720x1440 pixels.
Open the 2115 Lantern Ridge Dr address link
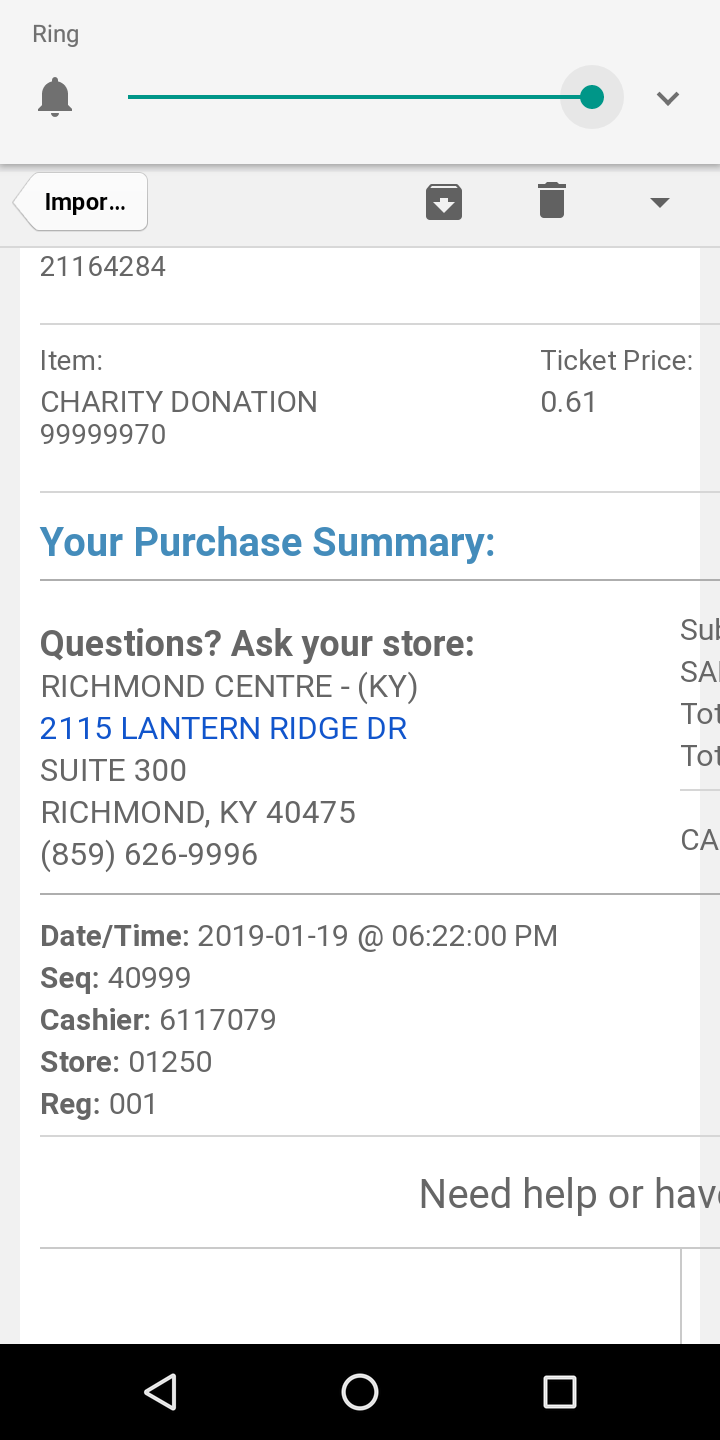223,728
